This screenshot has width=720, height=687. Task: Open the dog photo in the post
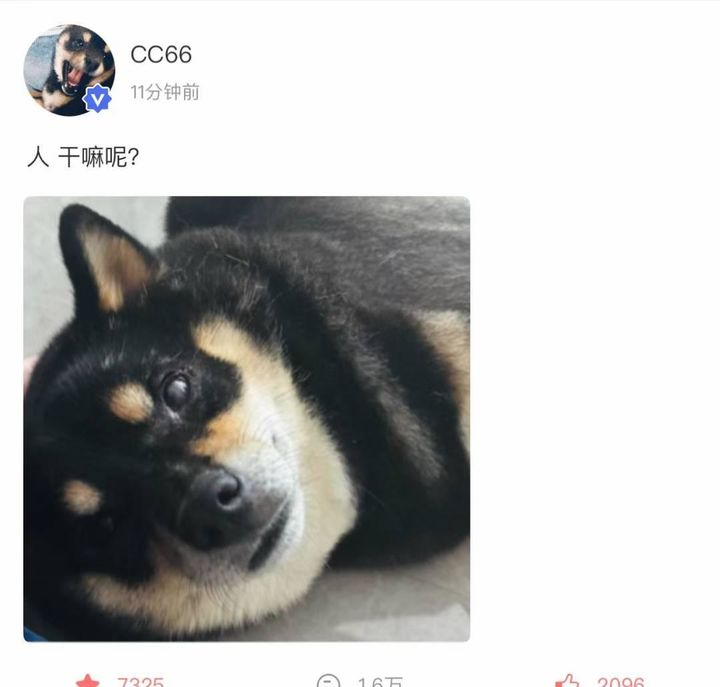coord(246,418)
